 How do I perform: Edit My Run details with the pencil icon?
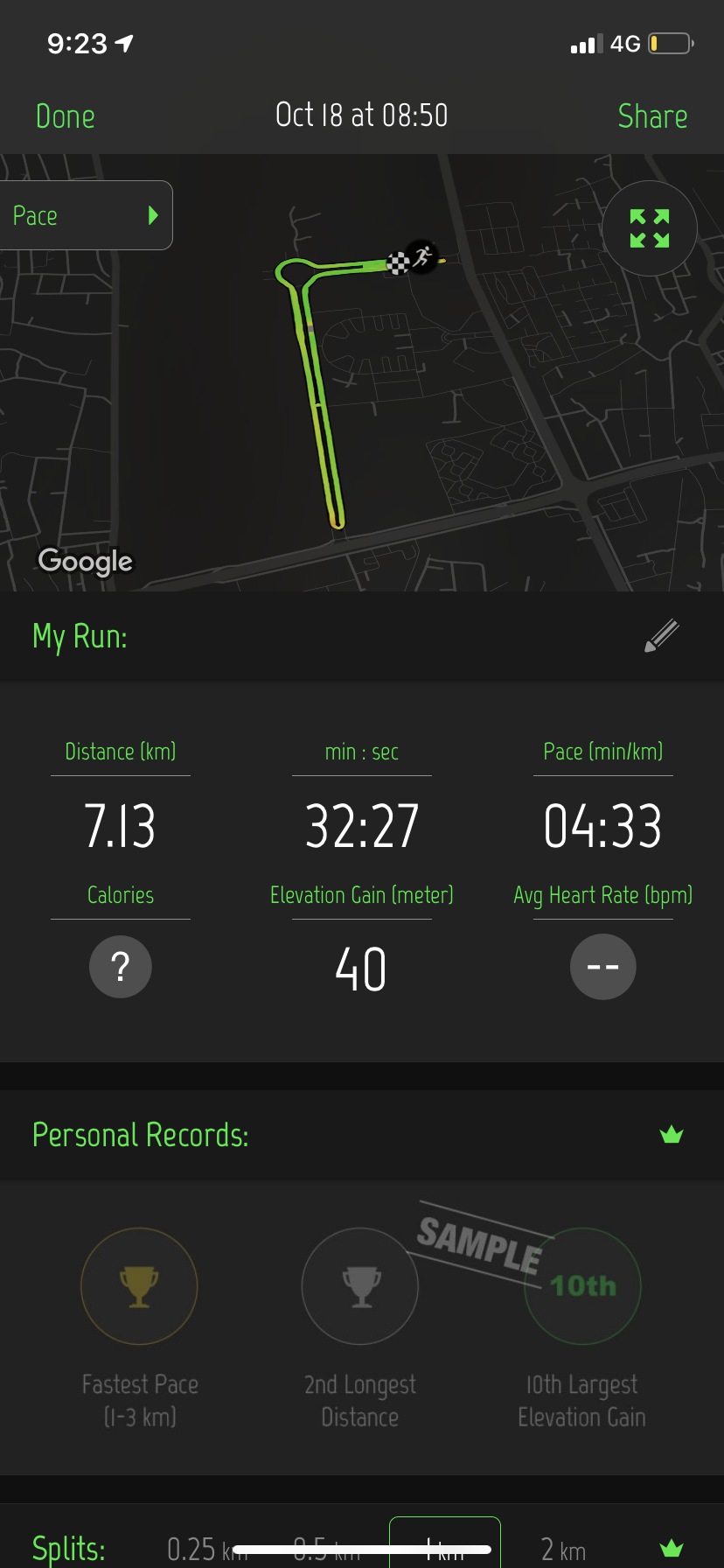(662, 636)
